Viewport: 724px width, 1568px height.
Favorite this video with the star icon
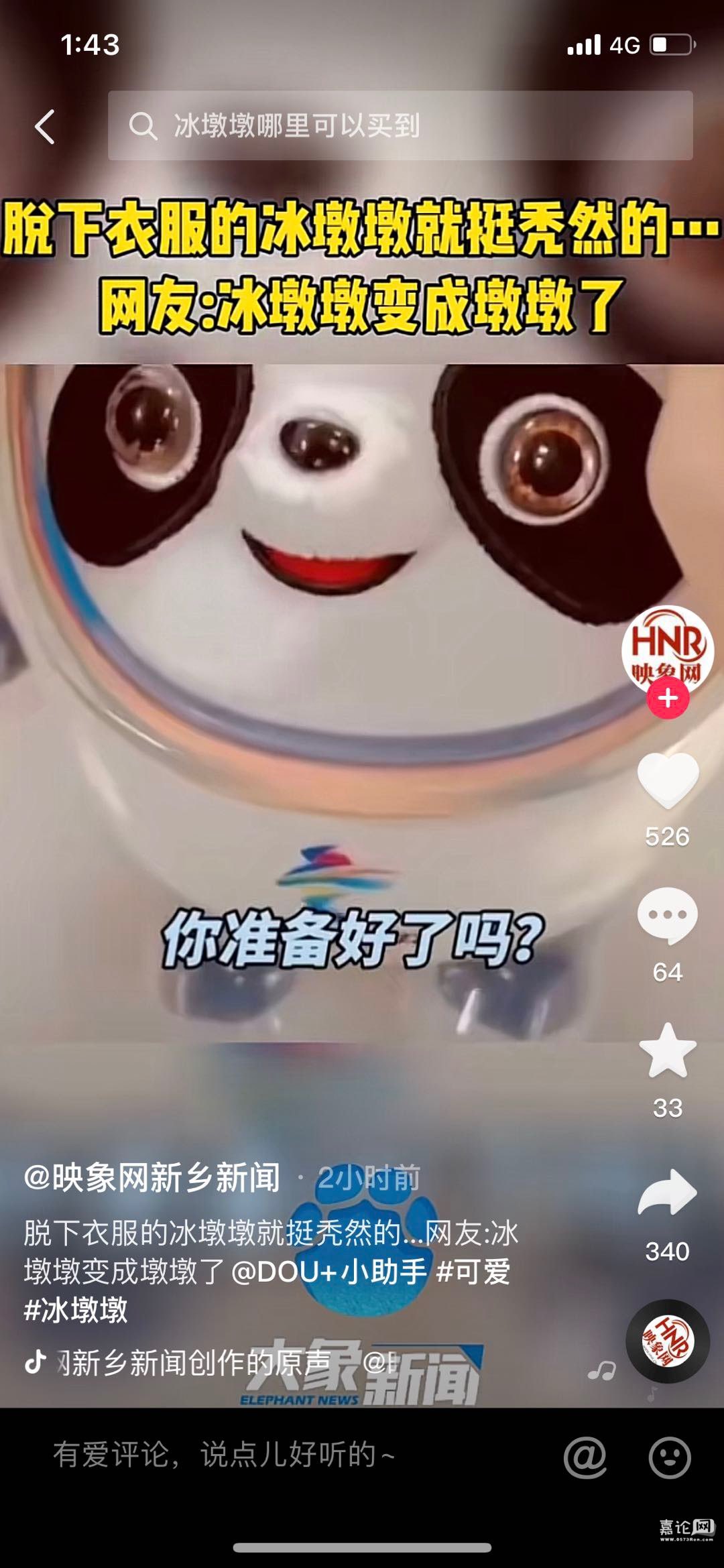tap(667, 1051)
